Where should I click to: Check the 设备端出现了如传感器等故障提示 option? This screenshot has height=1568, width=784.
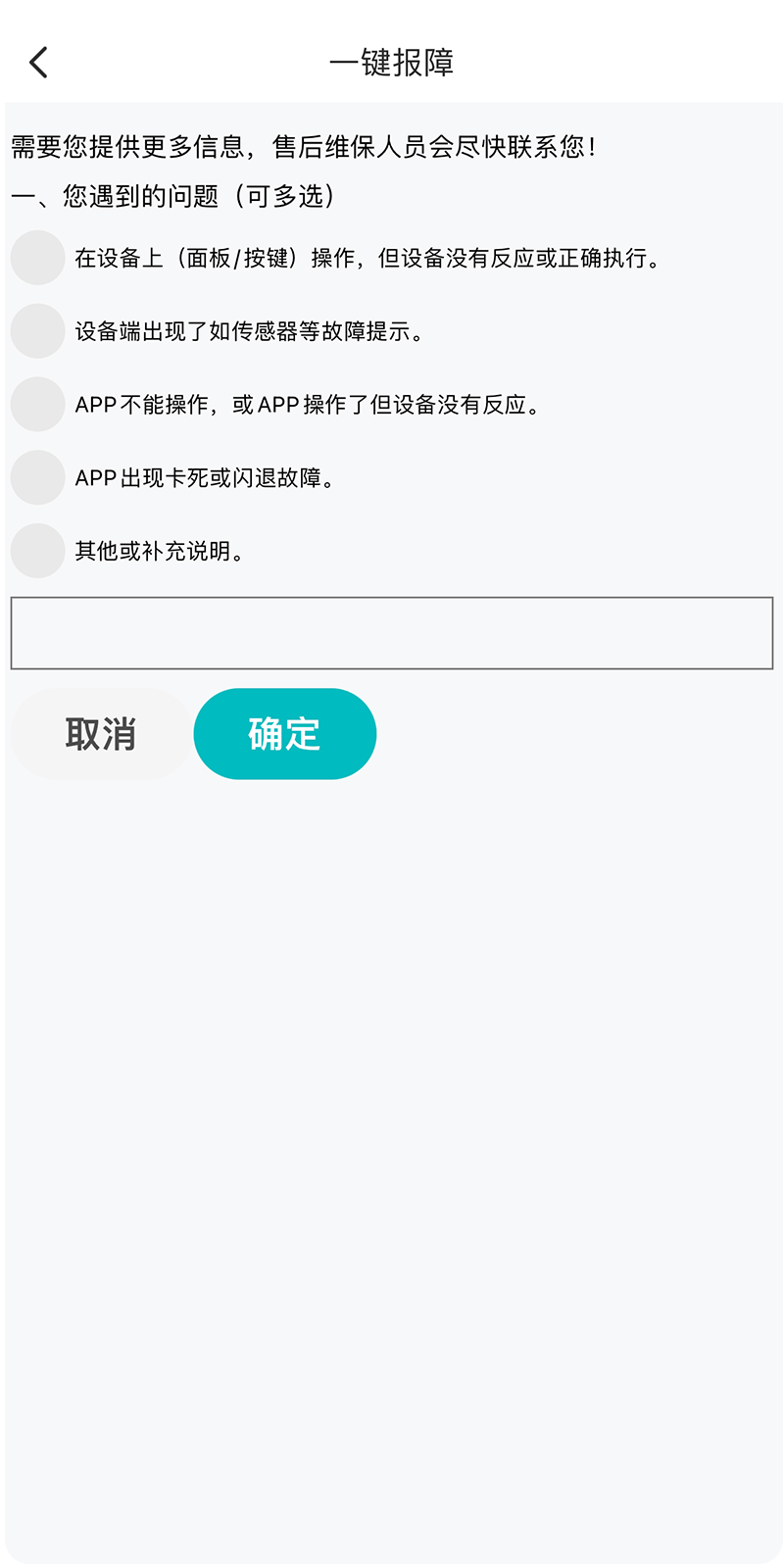point(37,331)
